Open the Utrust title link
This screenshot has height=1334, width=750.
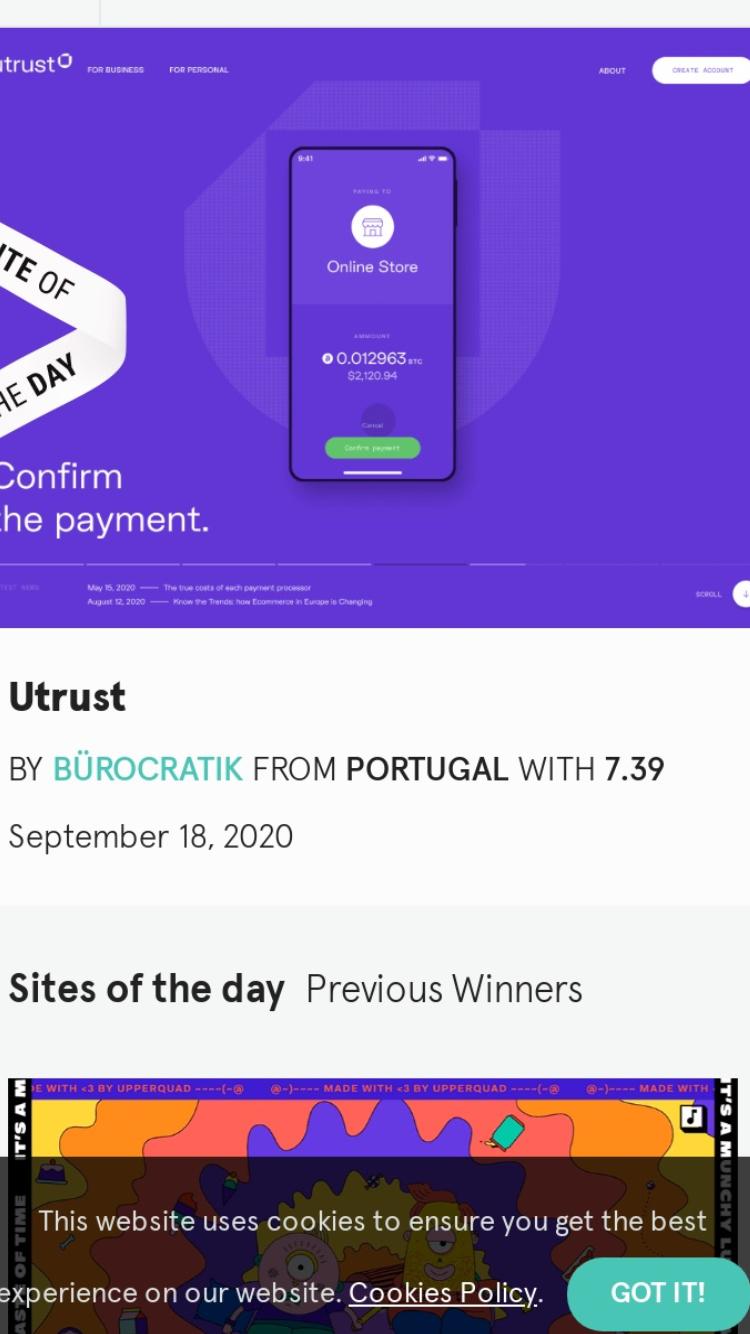click(67, 697)
